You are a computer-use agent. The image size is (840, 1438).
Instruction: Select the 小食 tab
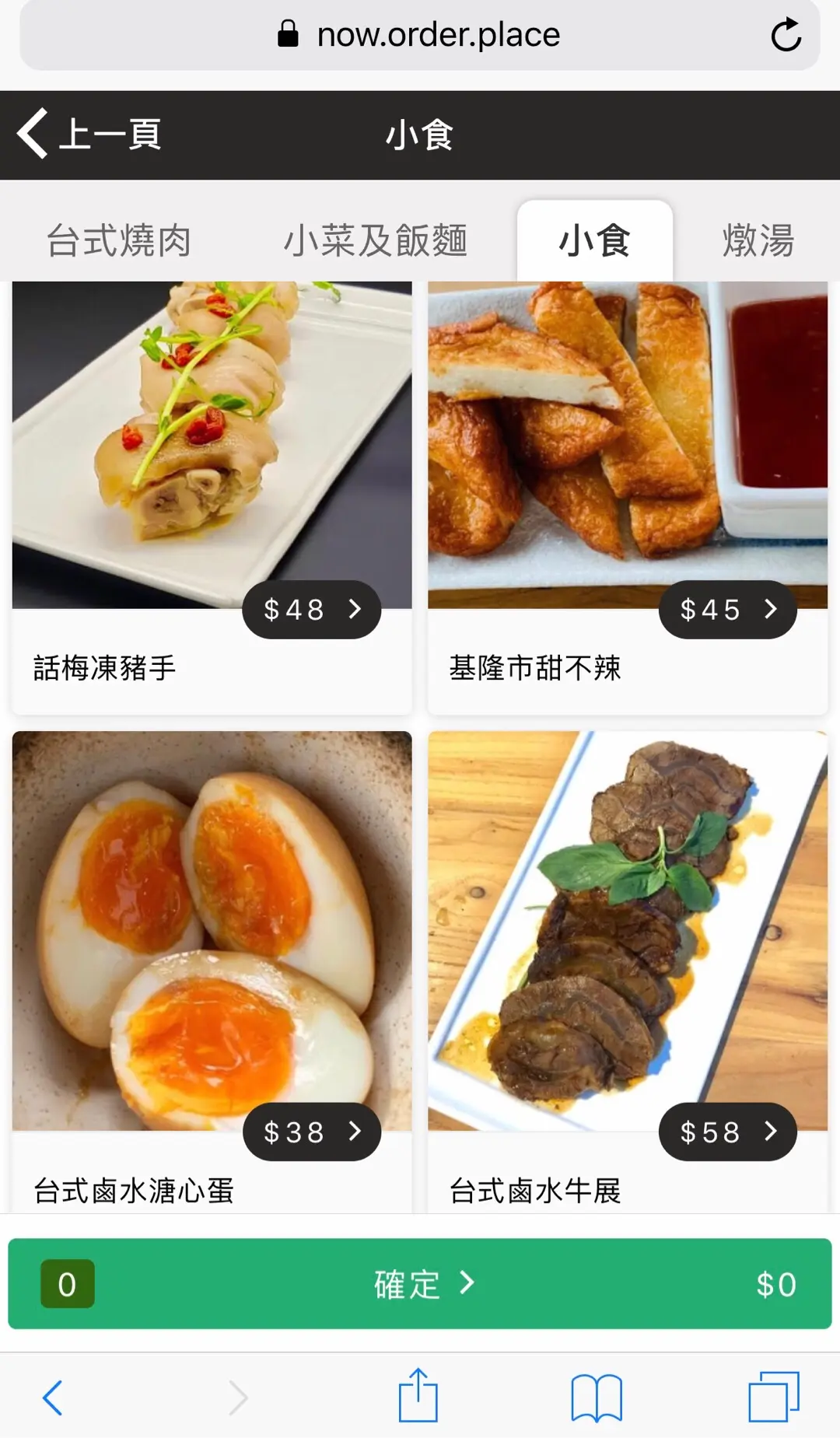594,240
